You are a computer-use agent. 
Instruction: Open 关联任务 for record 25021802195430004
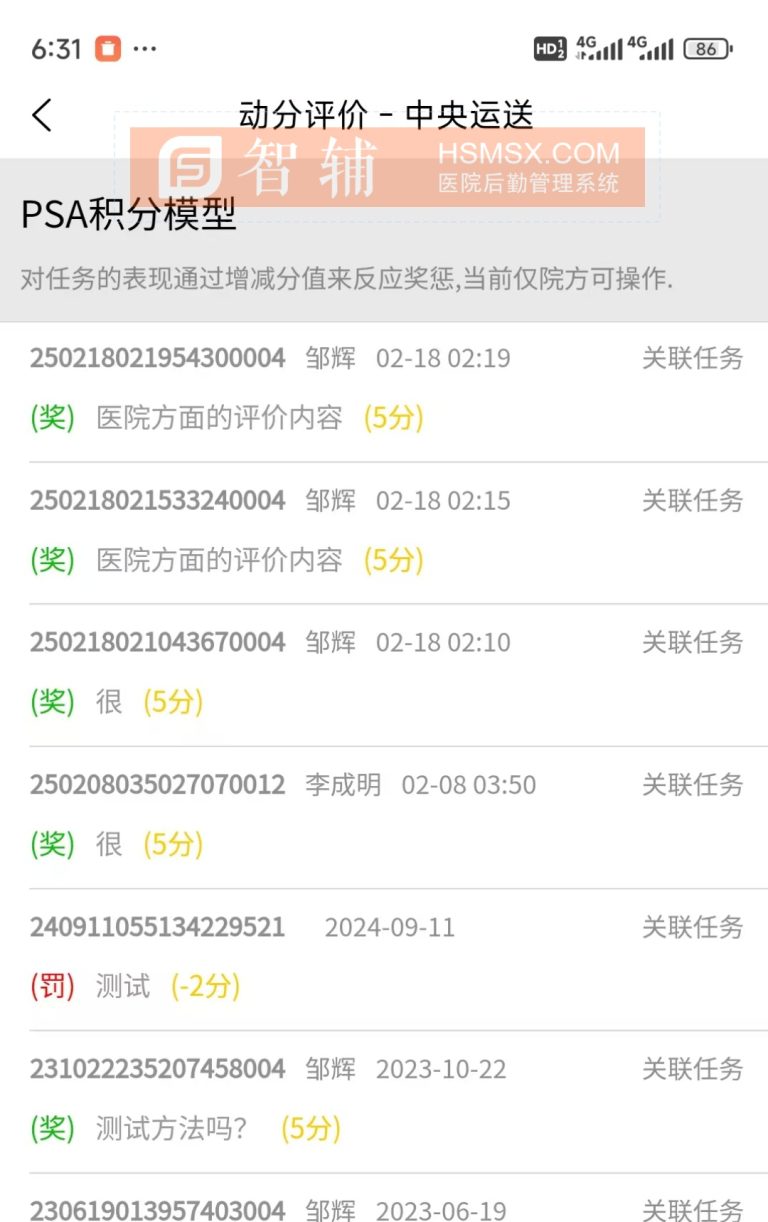click(694, 360)
